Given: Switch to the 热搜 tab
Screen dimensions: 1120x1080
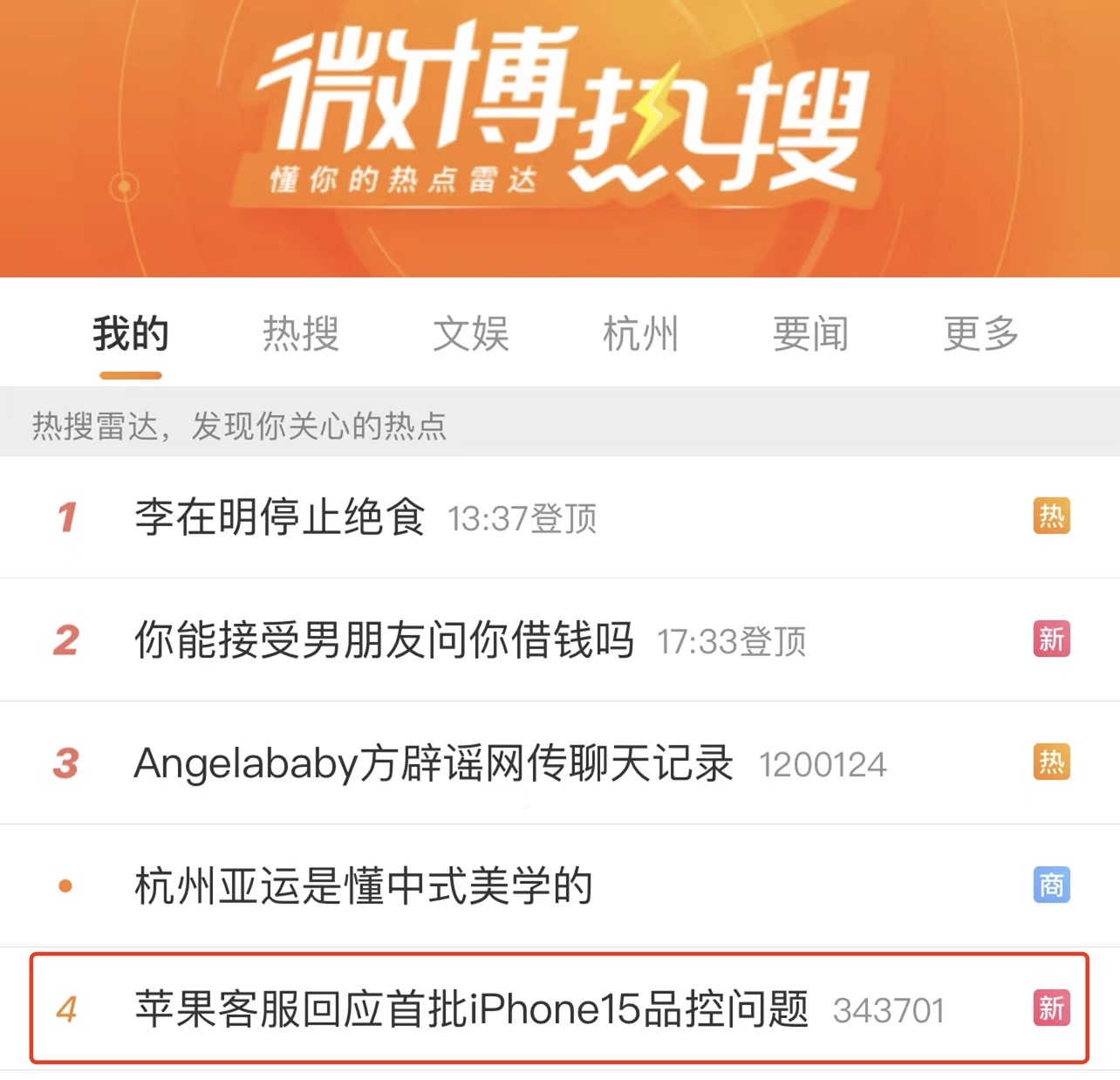Looking at the screenshot, I should pos(301,334).
